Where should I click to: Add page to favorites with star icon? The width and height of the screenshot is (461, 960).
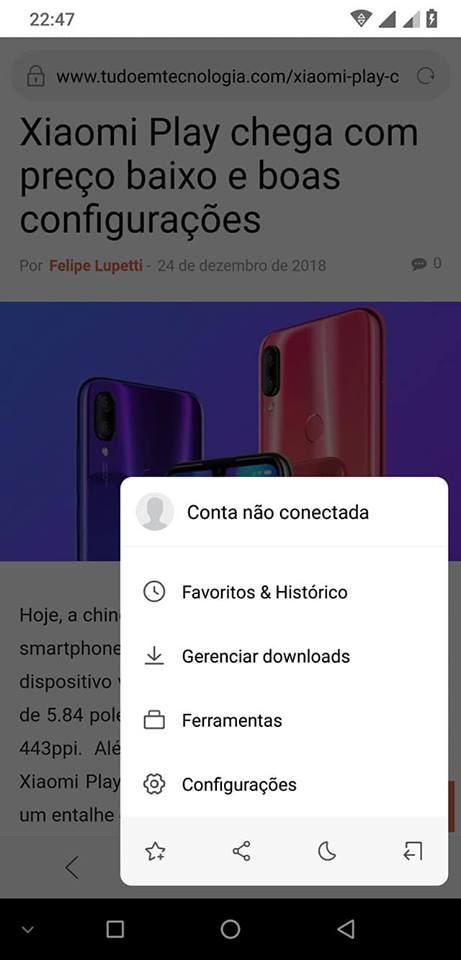click(x=156, y=851)
